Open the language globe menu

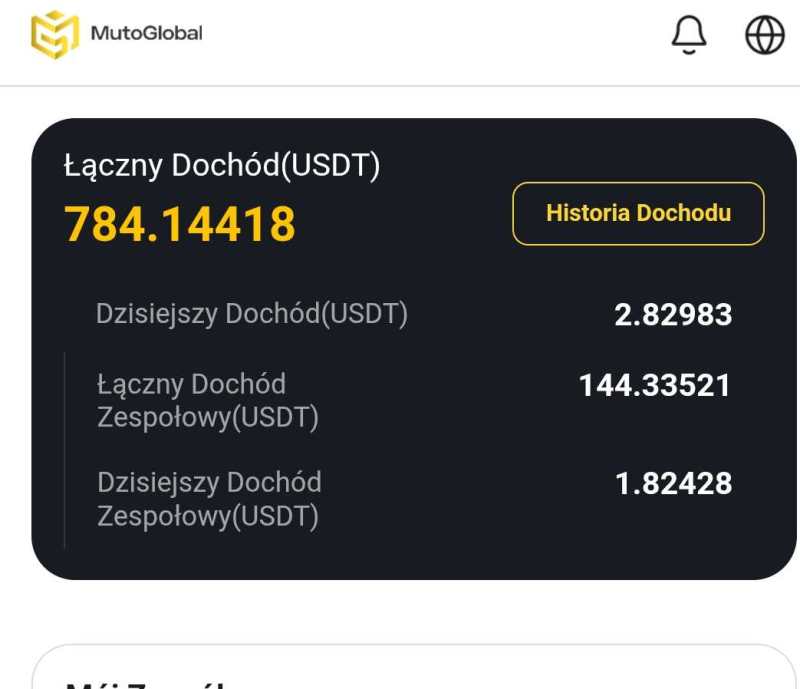(765, 35)
